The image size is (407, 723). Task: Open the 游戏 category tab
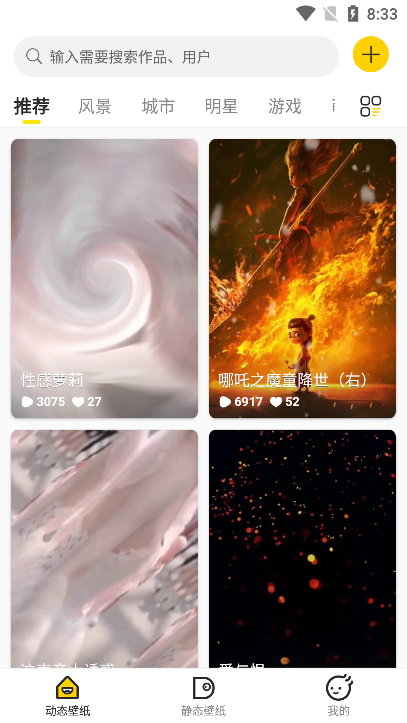pyautogui.click(x=284, y=106)
